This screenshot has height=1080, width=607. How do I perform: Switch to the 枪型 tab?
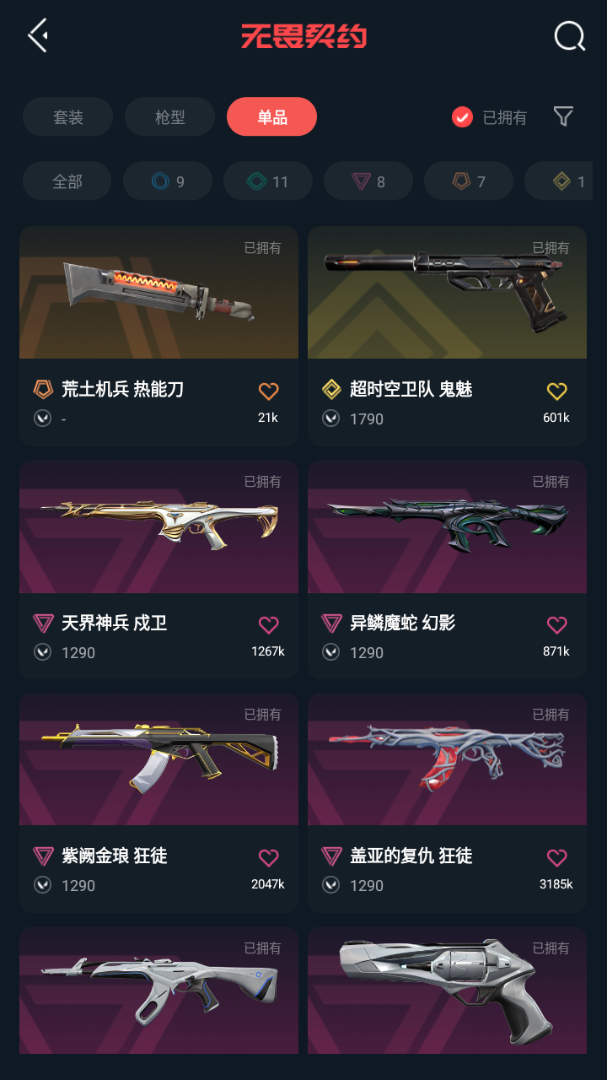(x=169, y=116)
